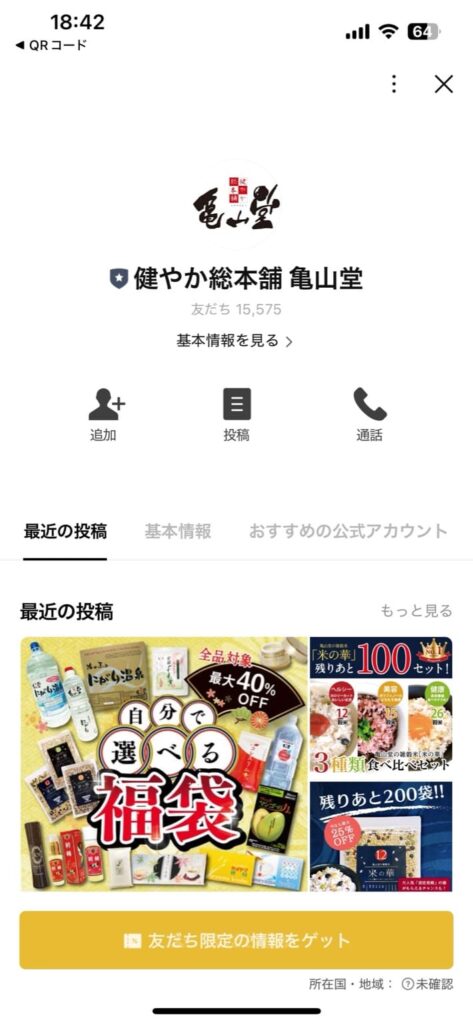The width and height of the screenshot is (473, 1024).
Task: Open the three-dot overflow menu
Action: [393, 84]
